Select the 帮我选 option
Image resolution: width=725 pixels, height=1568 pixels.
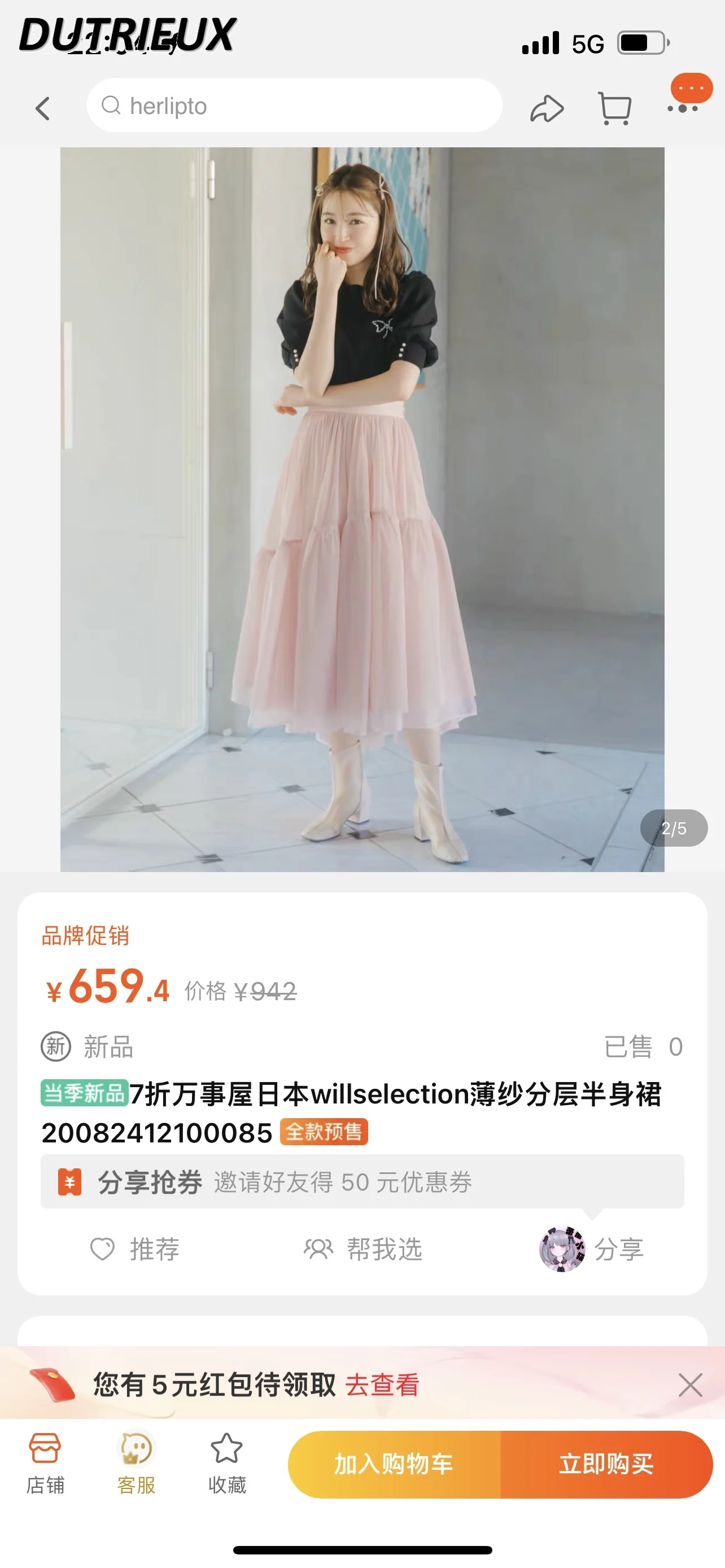coord(364,1249)
